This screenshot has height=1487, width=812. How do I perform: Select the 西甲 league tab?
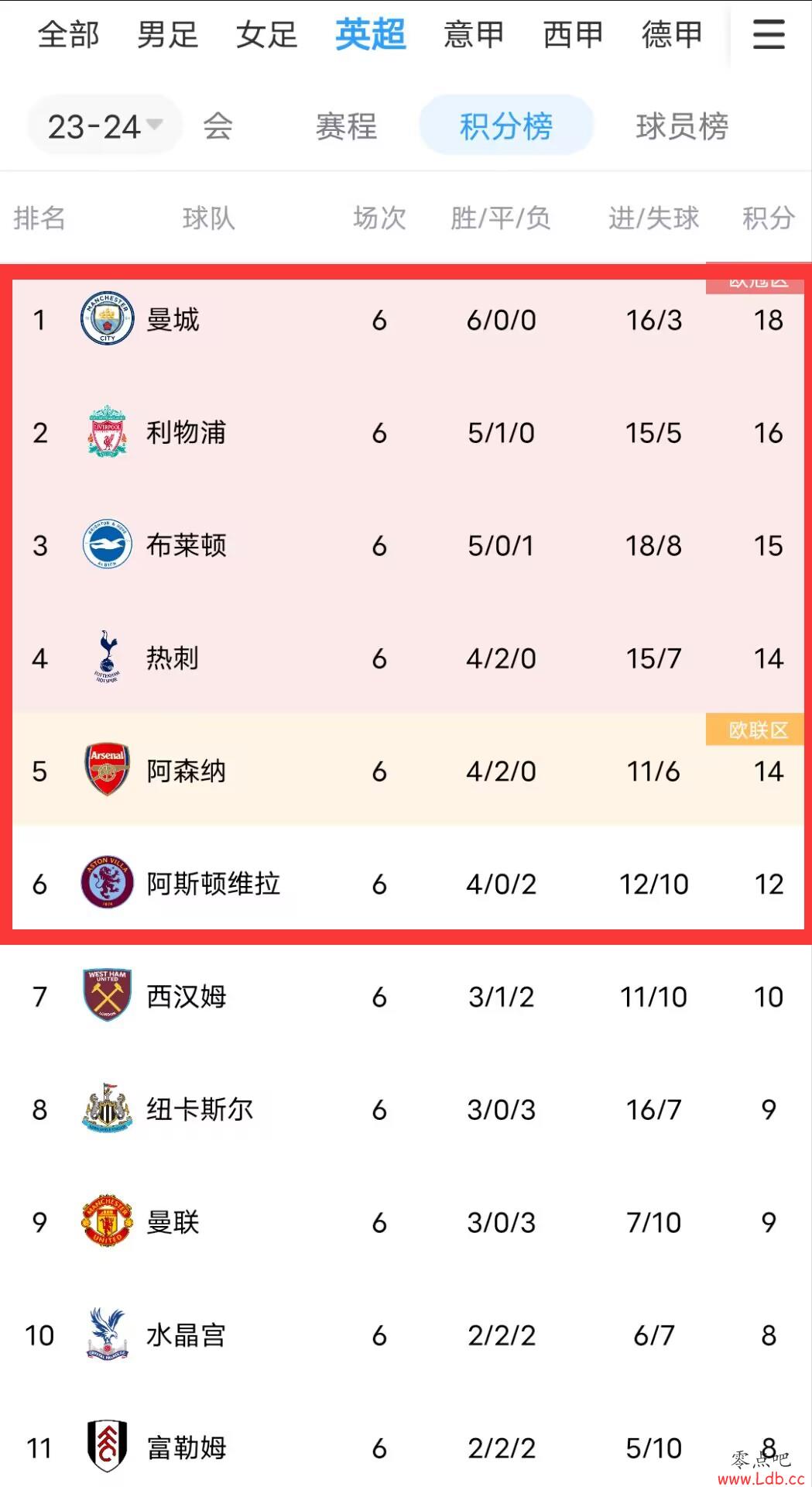573,34
